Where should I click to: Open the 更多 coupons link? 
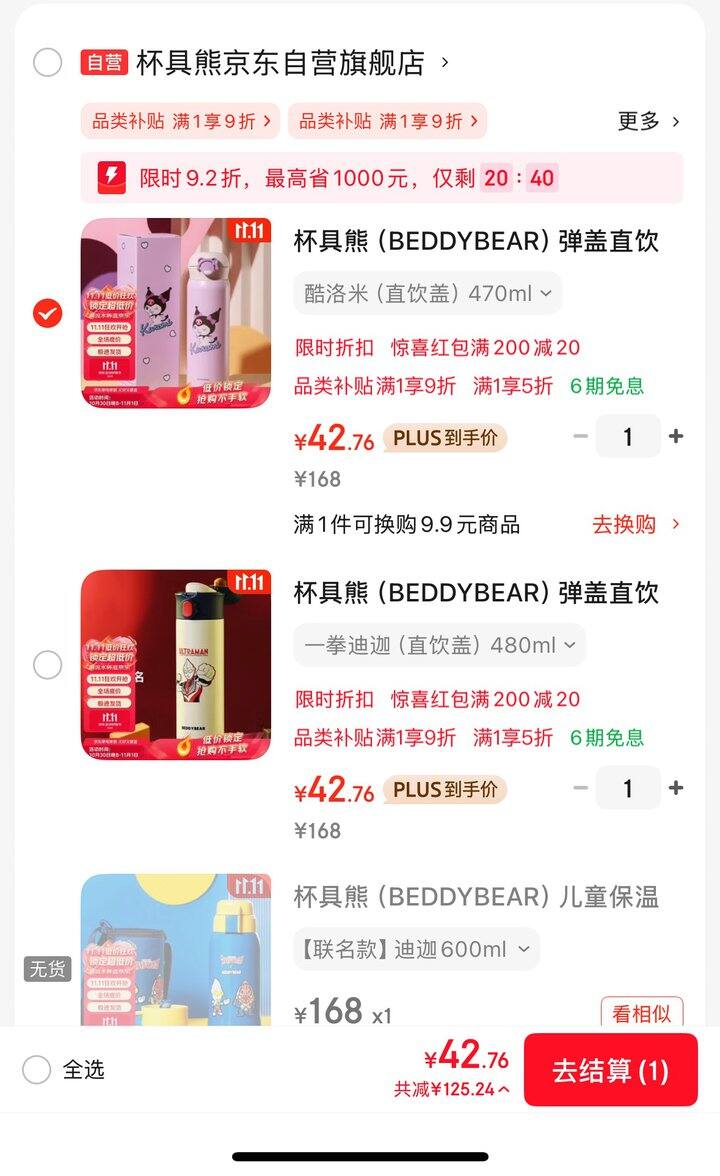click(x=639, y=120)
